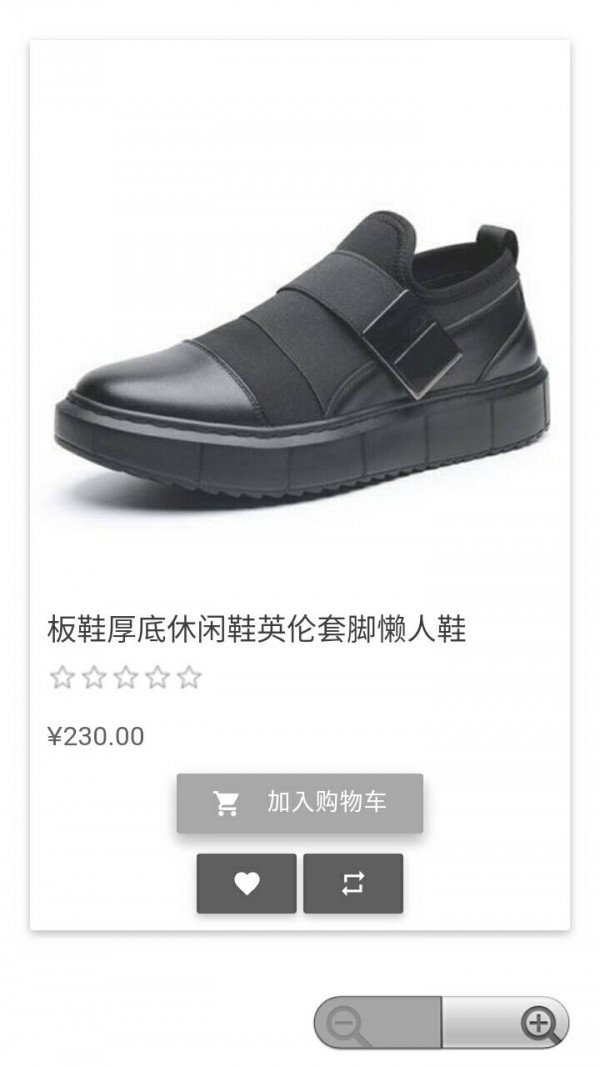600x1067 pixels.
Task: Tap 加入购物车 to add the shoe to the cart
Action: point(299,802)
